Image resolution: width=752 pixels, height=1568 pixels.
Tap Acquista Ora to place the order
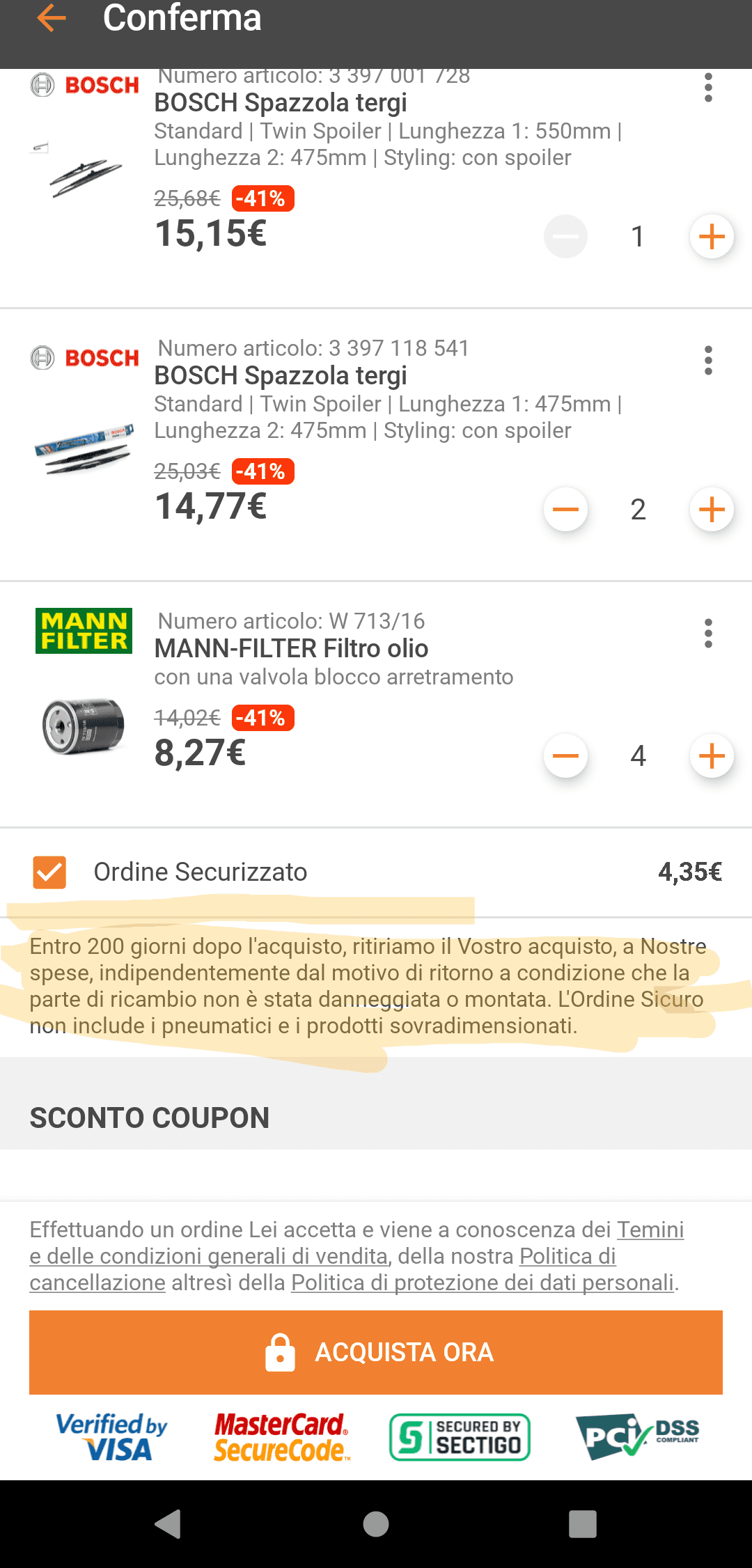[376, 1352]
